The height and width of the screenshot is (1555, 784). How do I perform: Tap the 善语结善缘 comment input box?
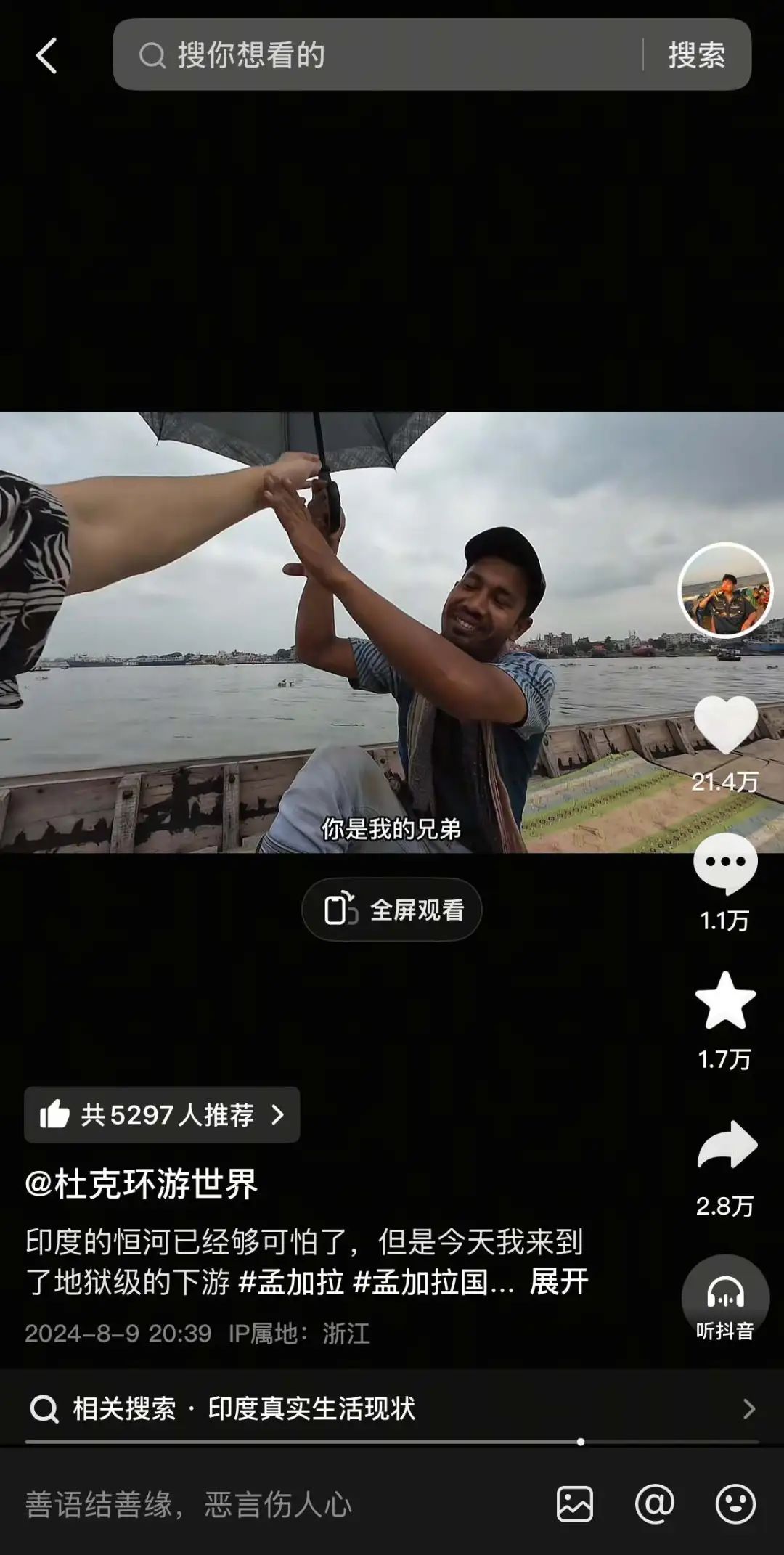coord(276,1504)
